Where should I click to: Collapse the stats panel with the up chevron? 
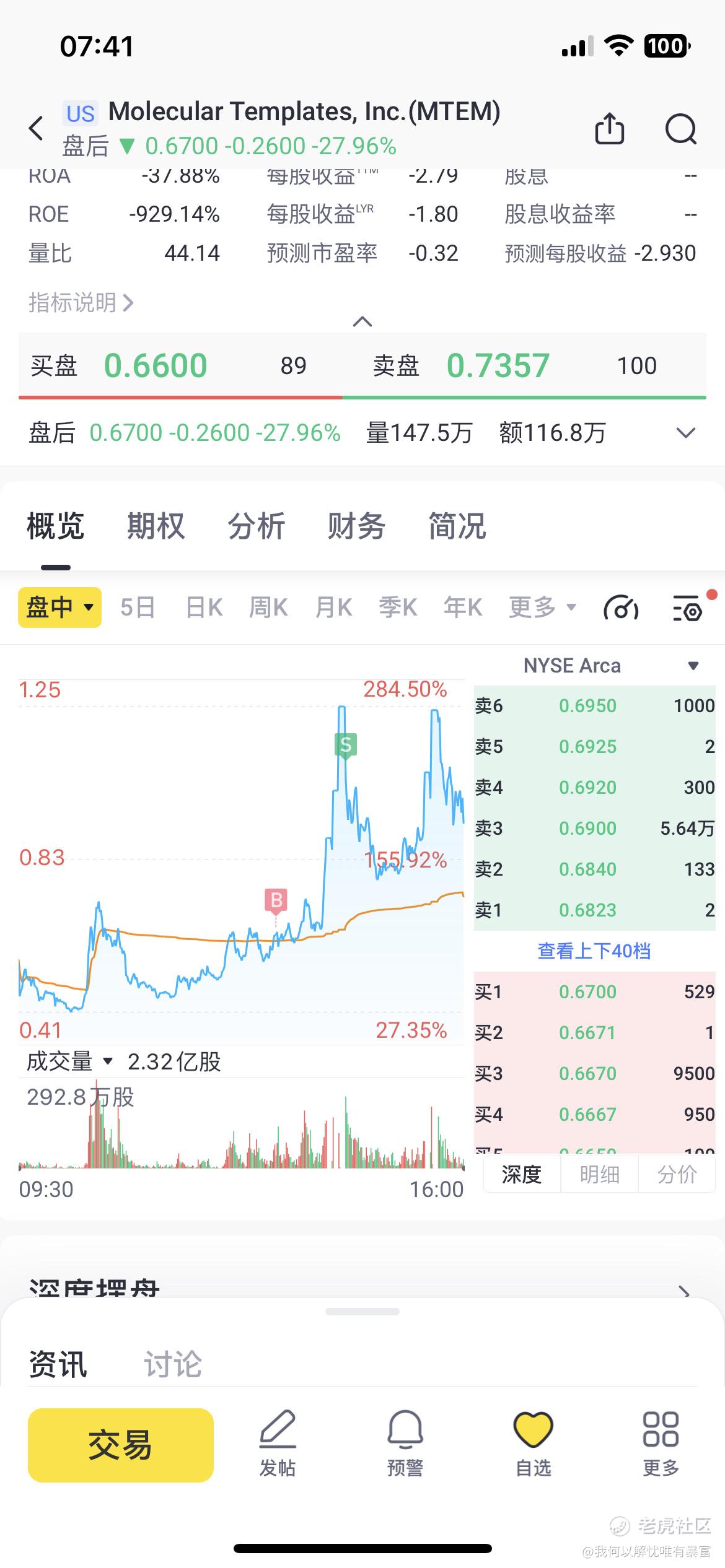point(362,321)
